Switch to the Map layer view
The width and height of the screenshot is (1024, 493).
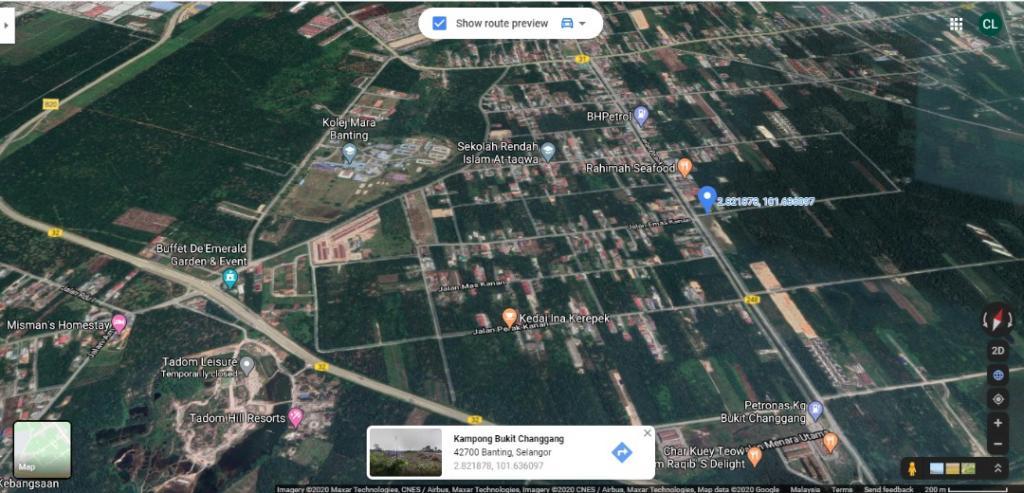click(42, 449)
